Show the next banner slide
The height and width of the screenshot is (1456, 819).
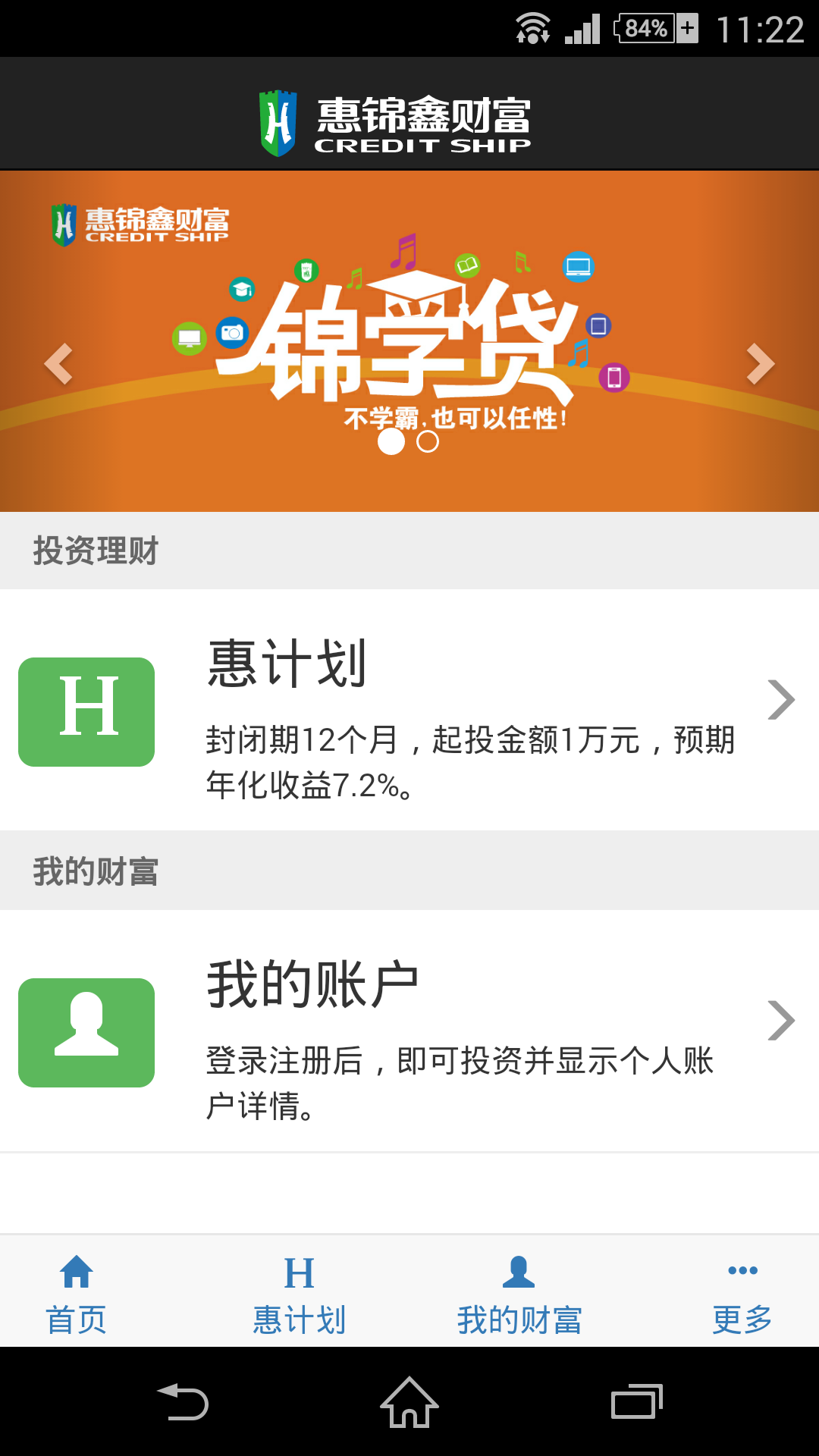(761, 364)
